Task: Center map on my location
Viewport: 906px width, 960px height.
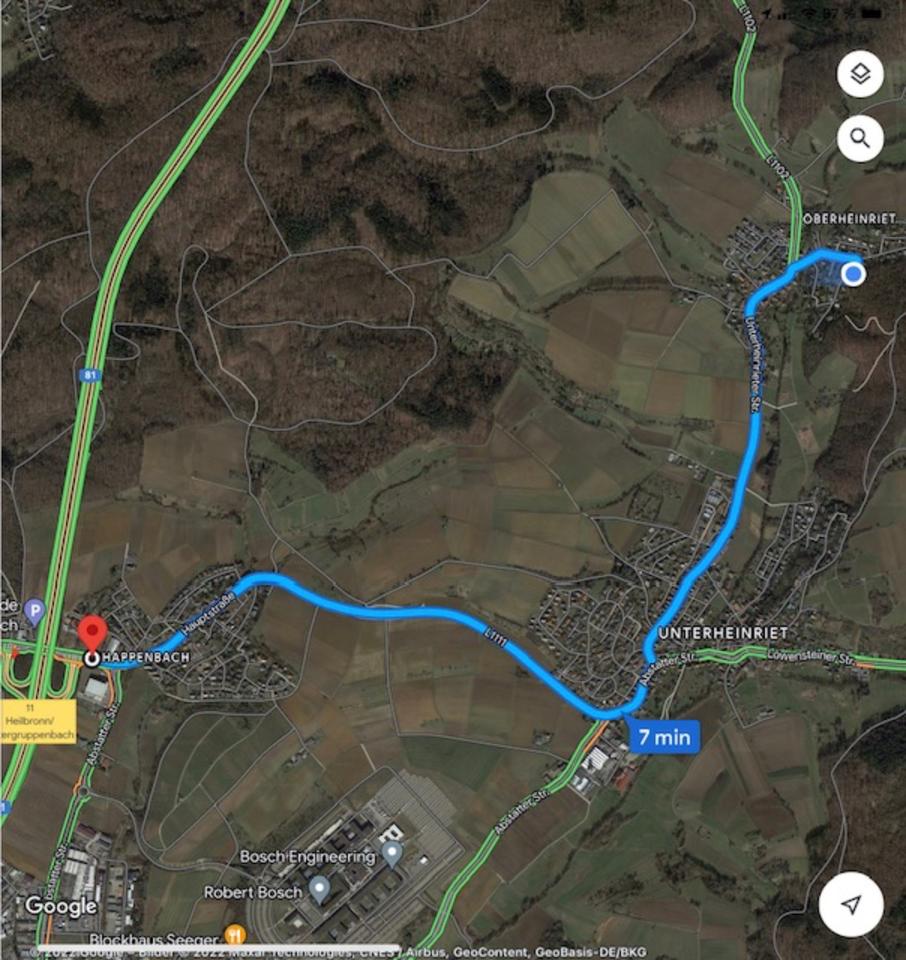Action: tap(851, 905)
